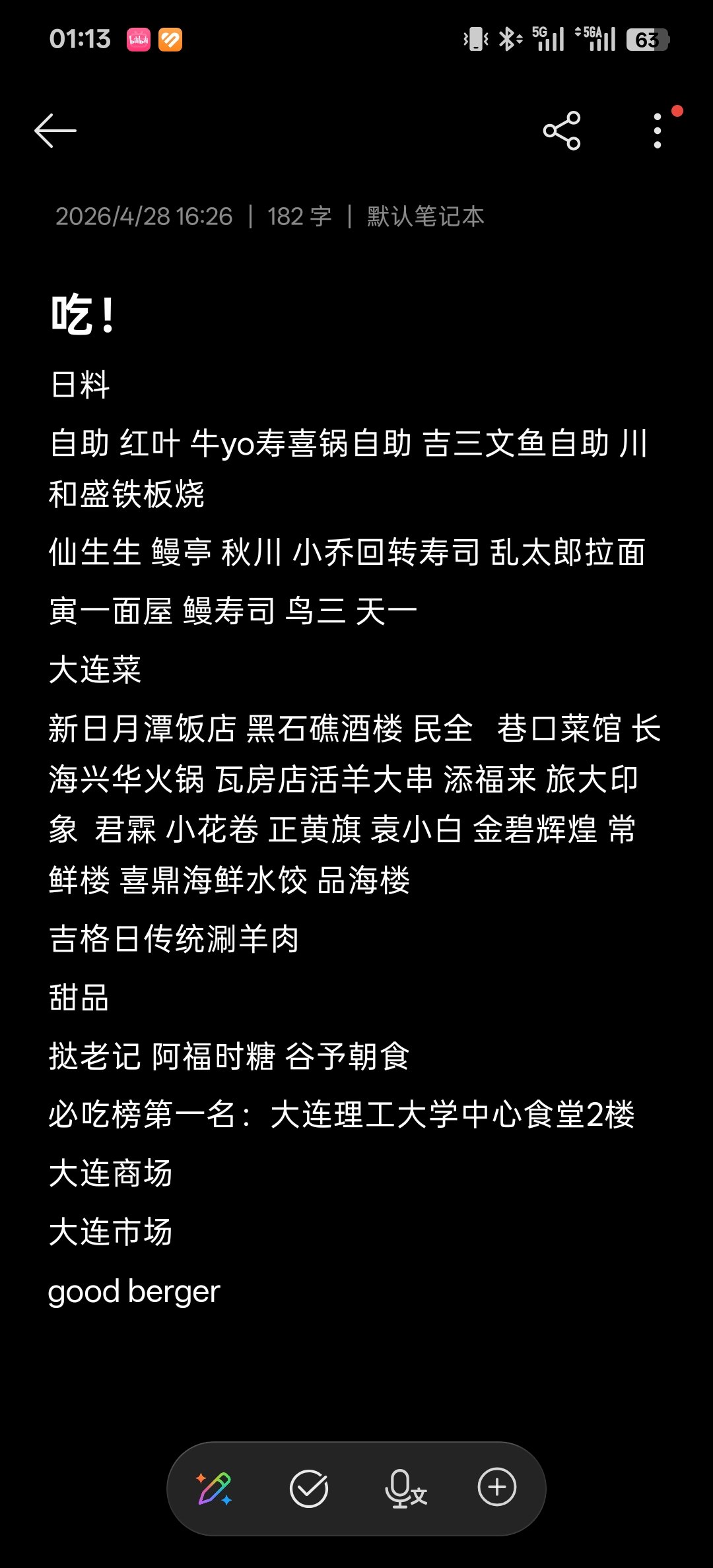This screenshot has width=713, height=1568.
Task: Place the cursor after good berger
Action: coord(222,1291)
